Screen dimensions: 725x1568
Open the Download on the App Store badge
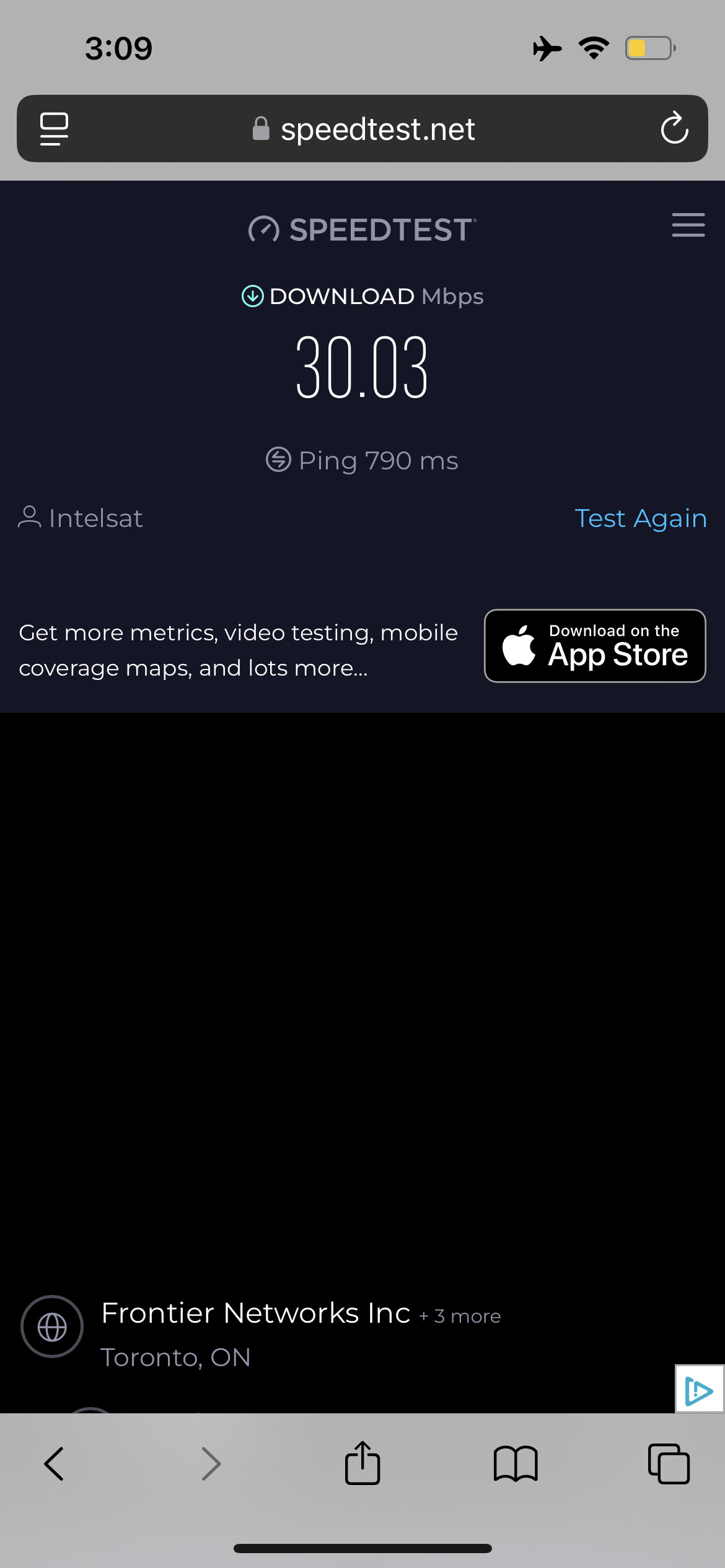click(594, 646)
